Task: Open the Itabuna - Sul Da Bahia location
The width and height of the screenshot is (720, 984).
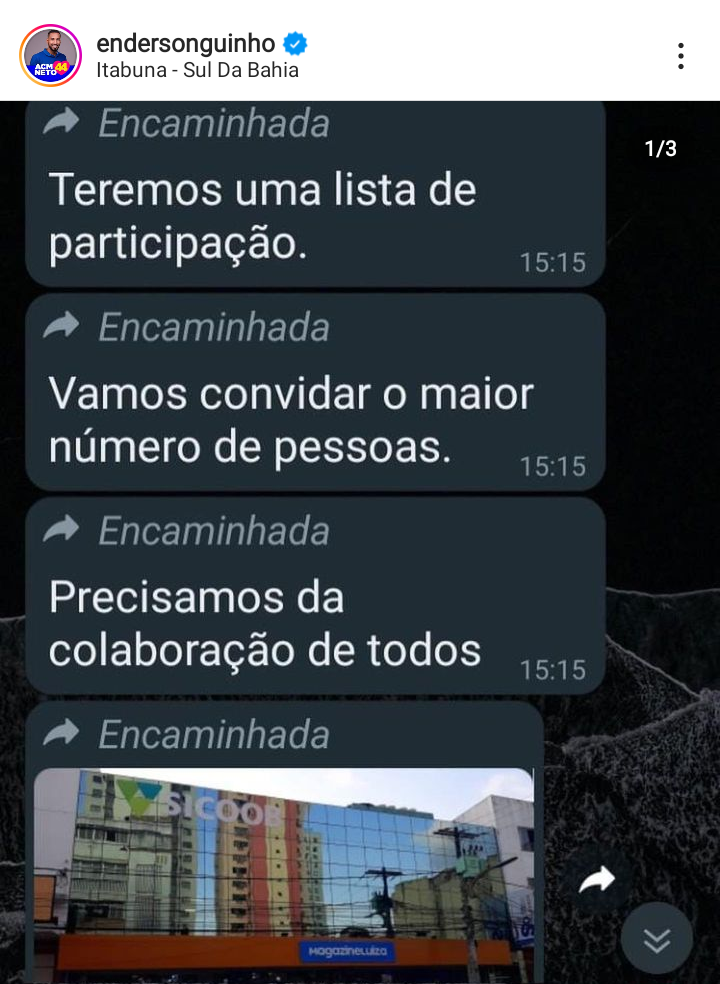Action: point(197,70)
